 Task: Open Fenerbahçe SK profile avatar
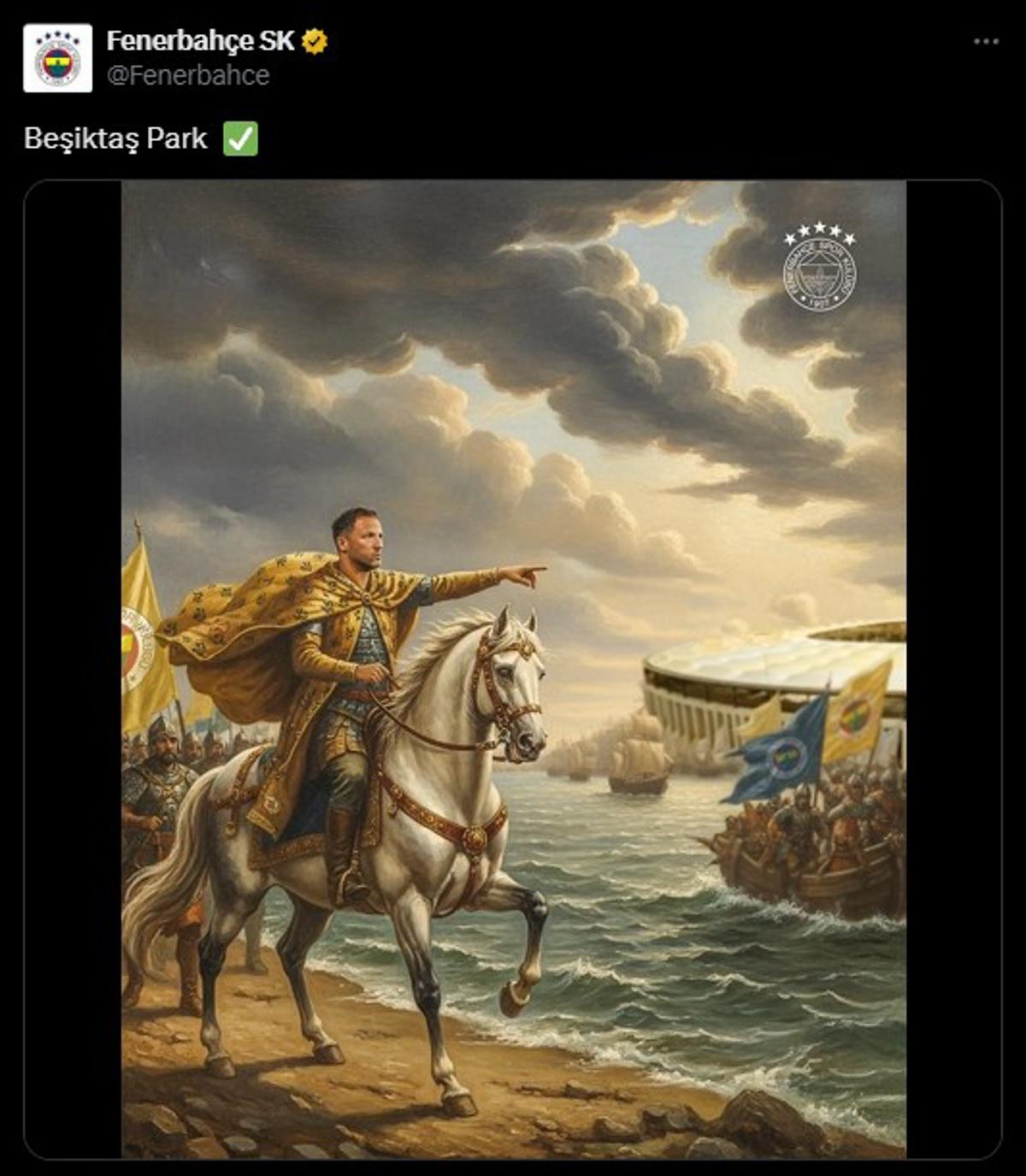pos(57,58)
